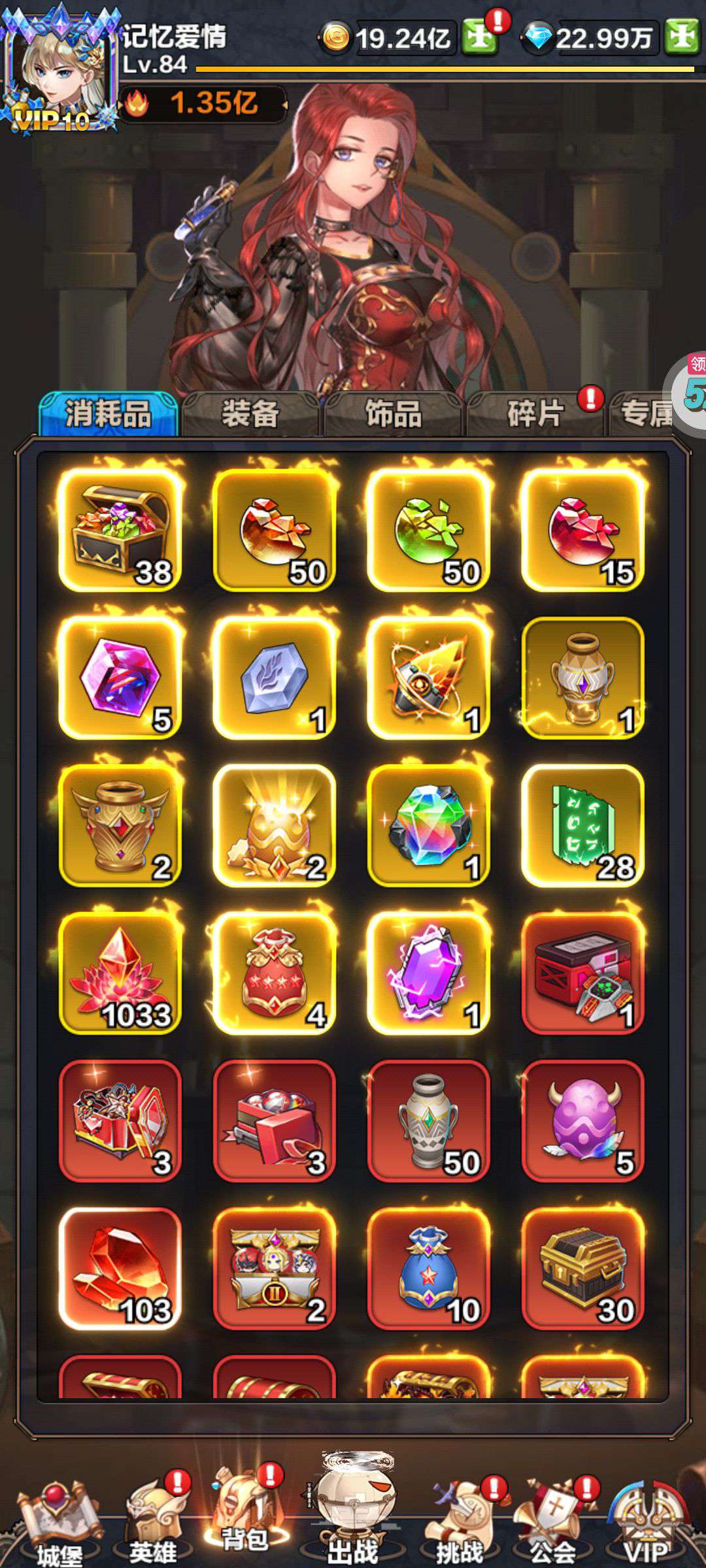Select the 消耗品 tab
The width and height of the screenshot is (706, 1568).
pyautogui.click(x=108, y=414)
